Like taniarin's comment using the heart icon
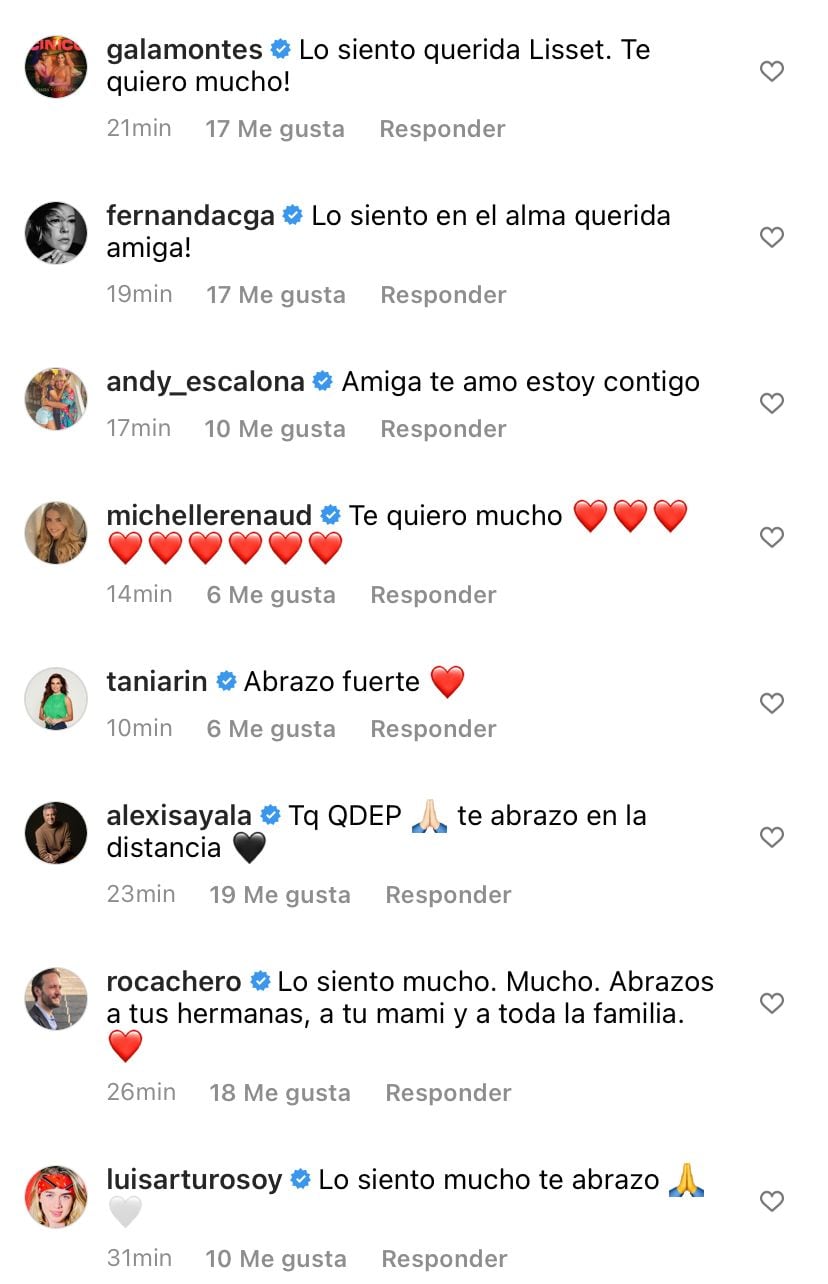This screenshot has width=828, height=1284. [772, 703]
